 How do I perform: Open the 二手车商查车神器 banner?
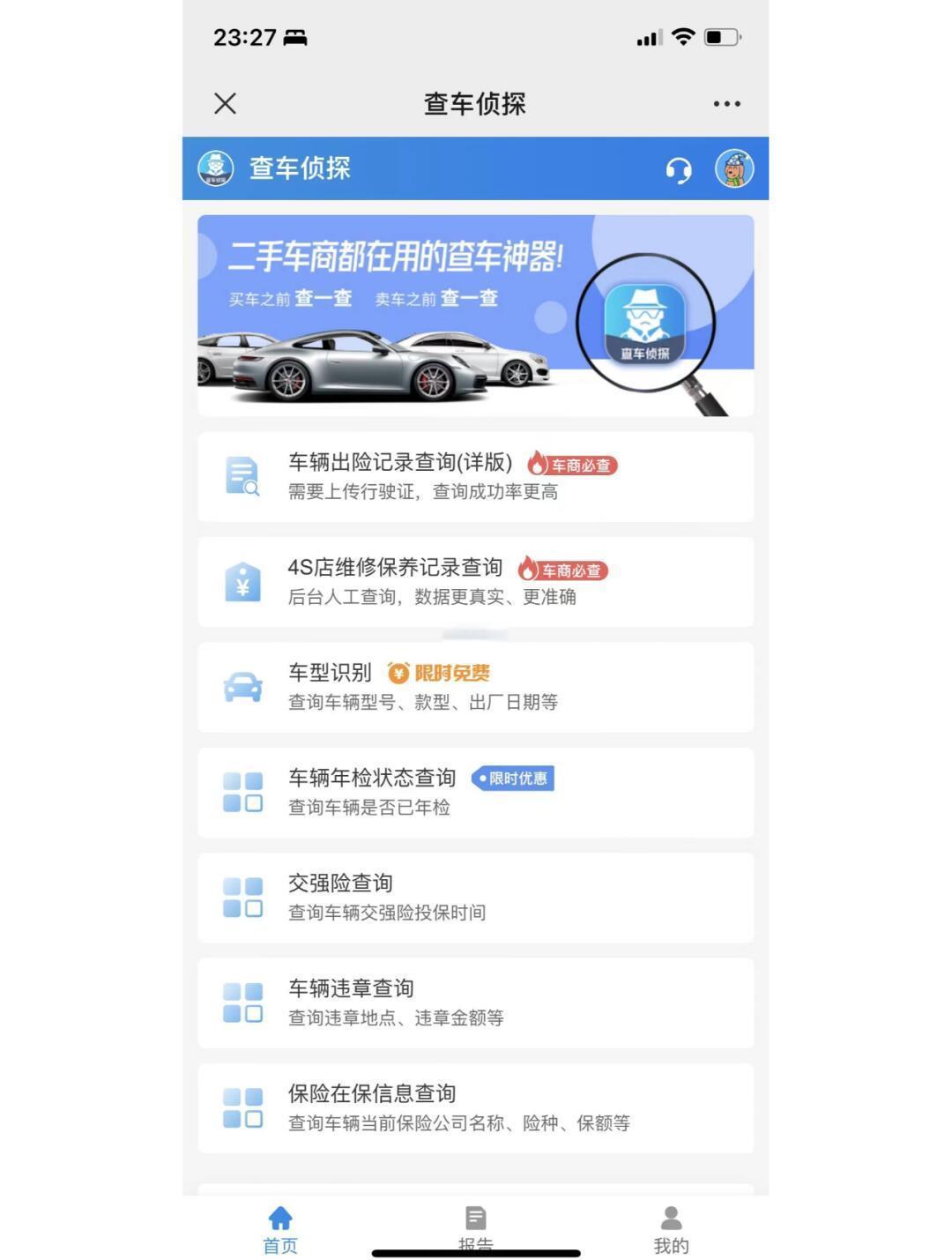tap(475, 315)
